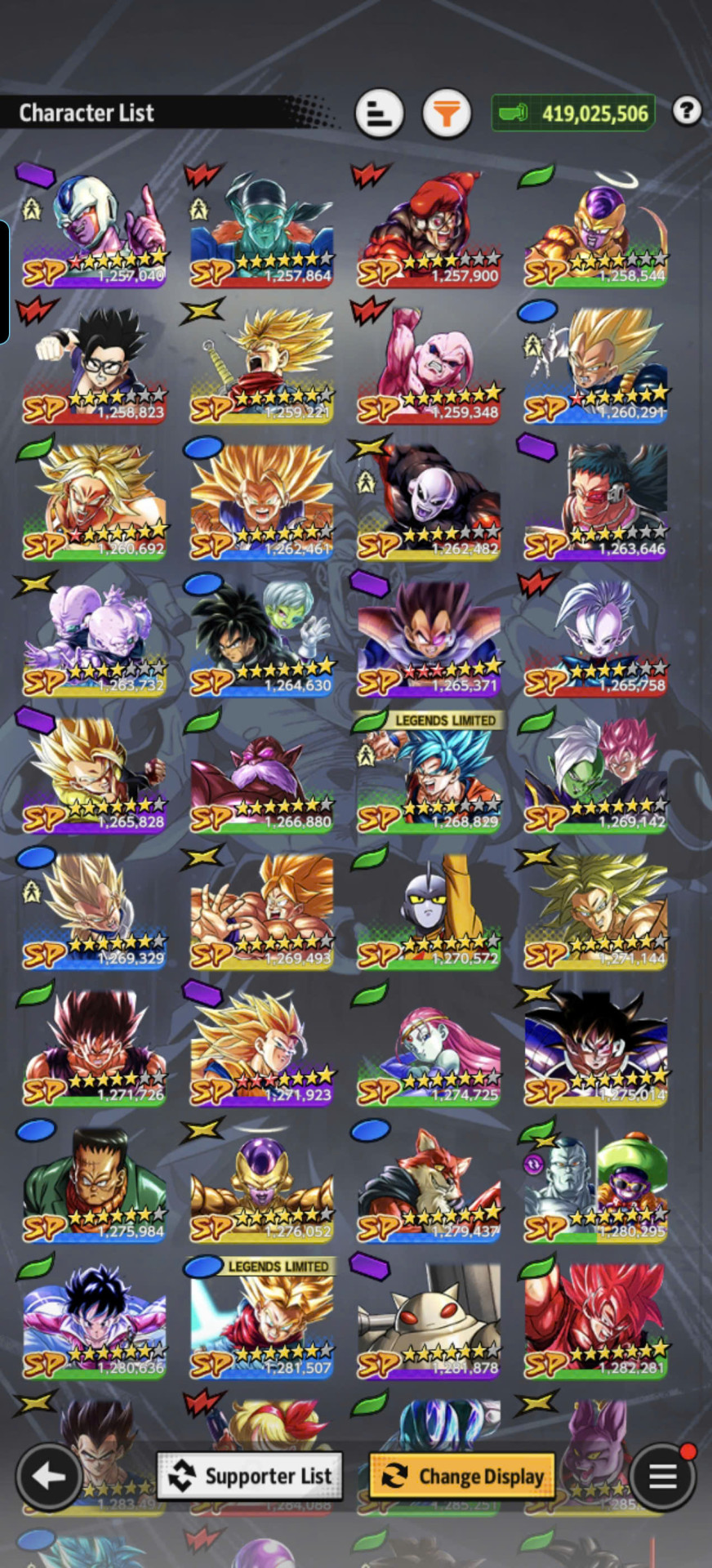Choose character with power 1,279,437
Screen dimensions: 712x1568
coord(428,1184)
